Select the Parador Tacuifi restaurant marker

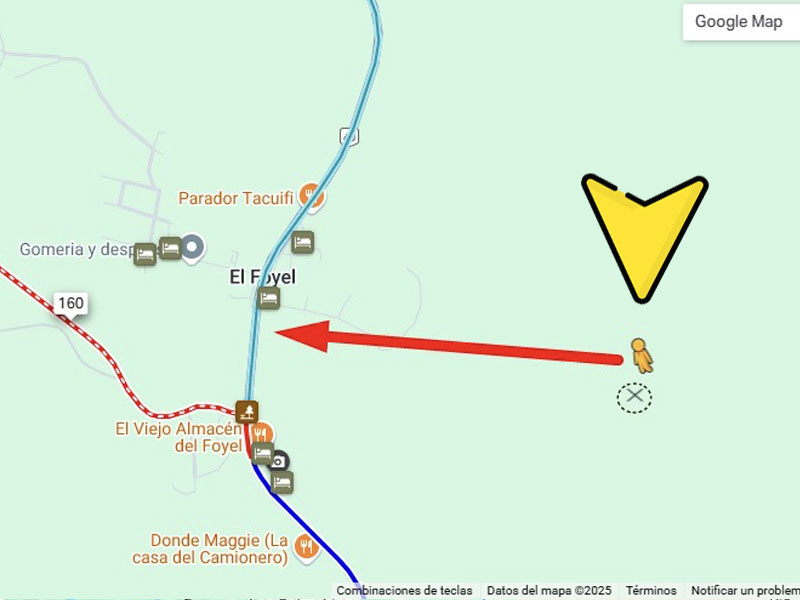(x=312, y=196)
